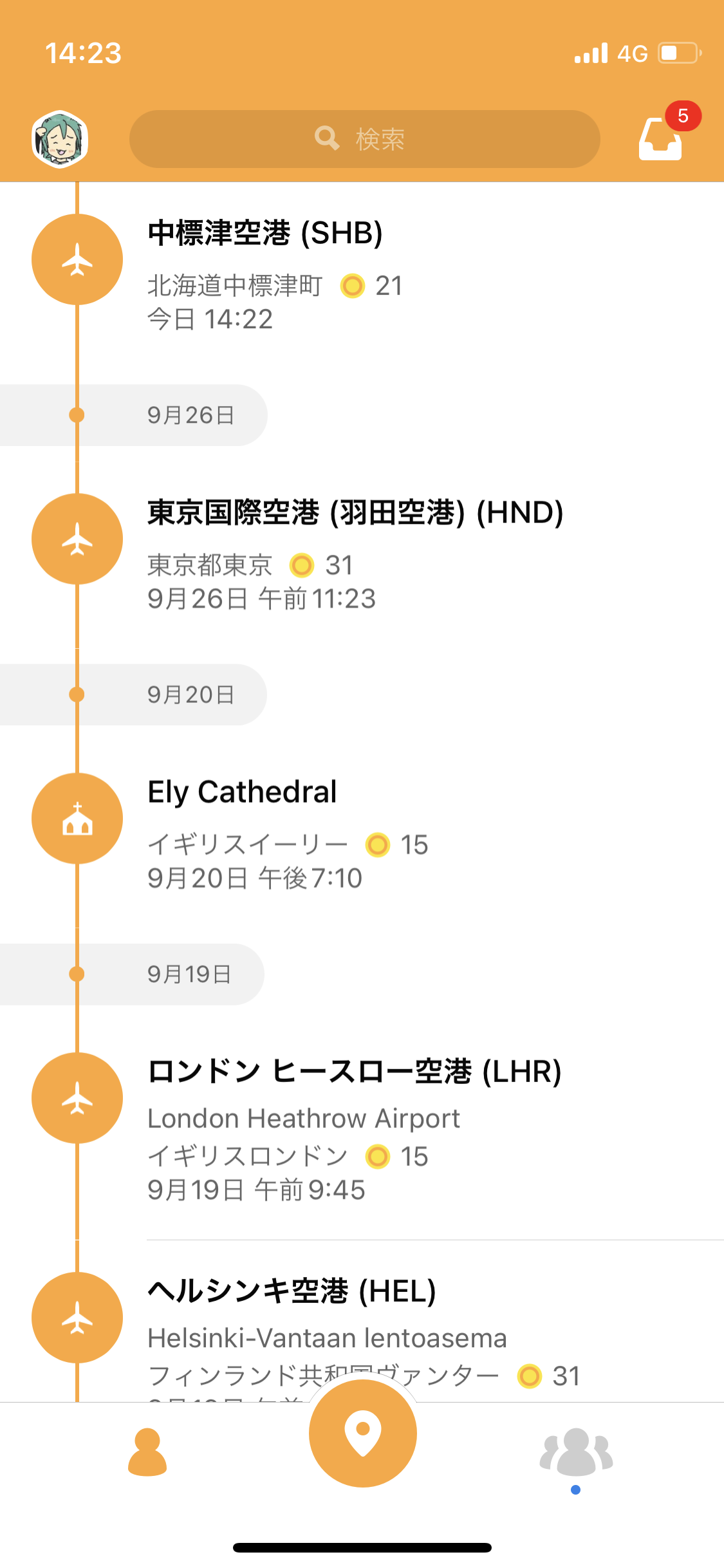Screen dimensions: 724x1568
Task: Tap the center location pin check-in button
Action: (x=363, y=1433)
